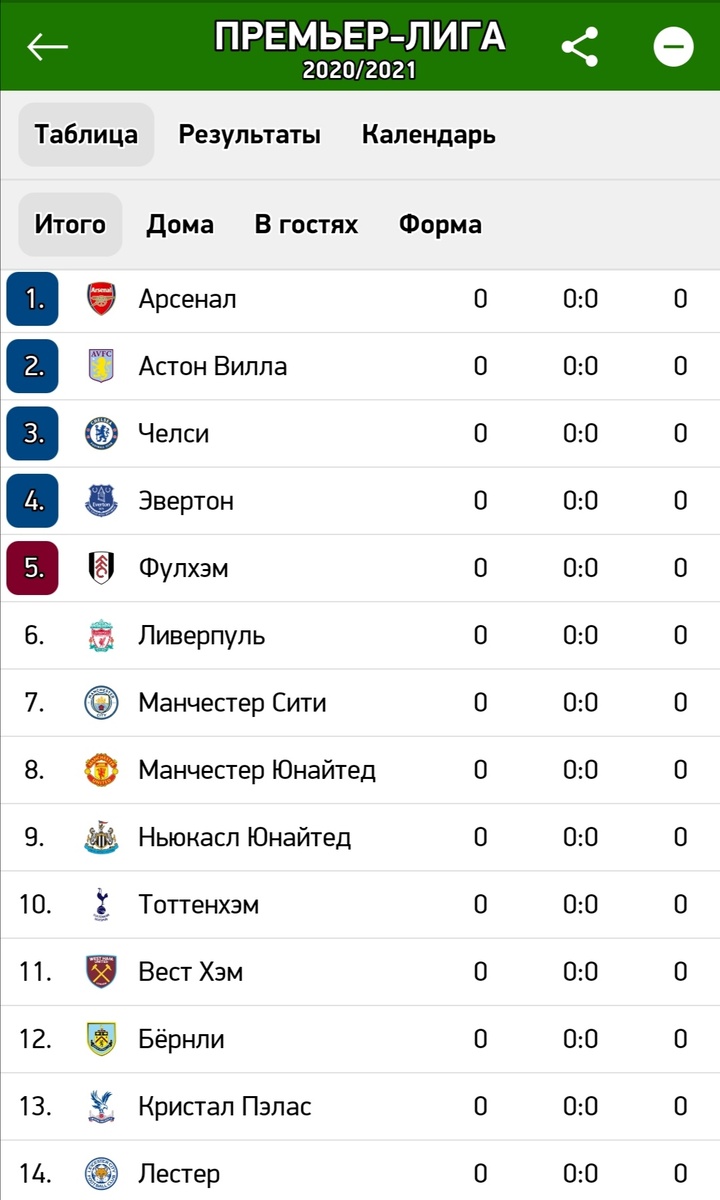Switch to the Результаты tab
This screenshot has width=720, height=1200.
(248, 134)
